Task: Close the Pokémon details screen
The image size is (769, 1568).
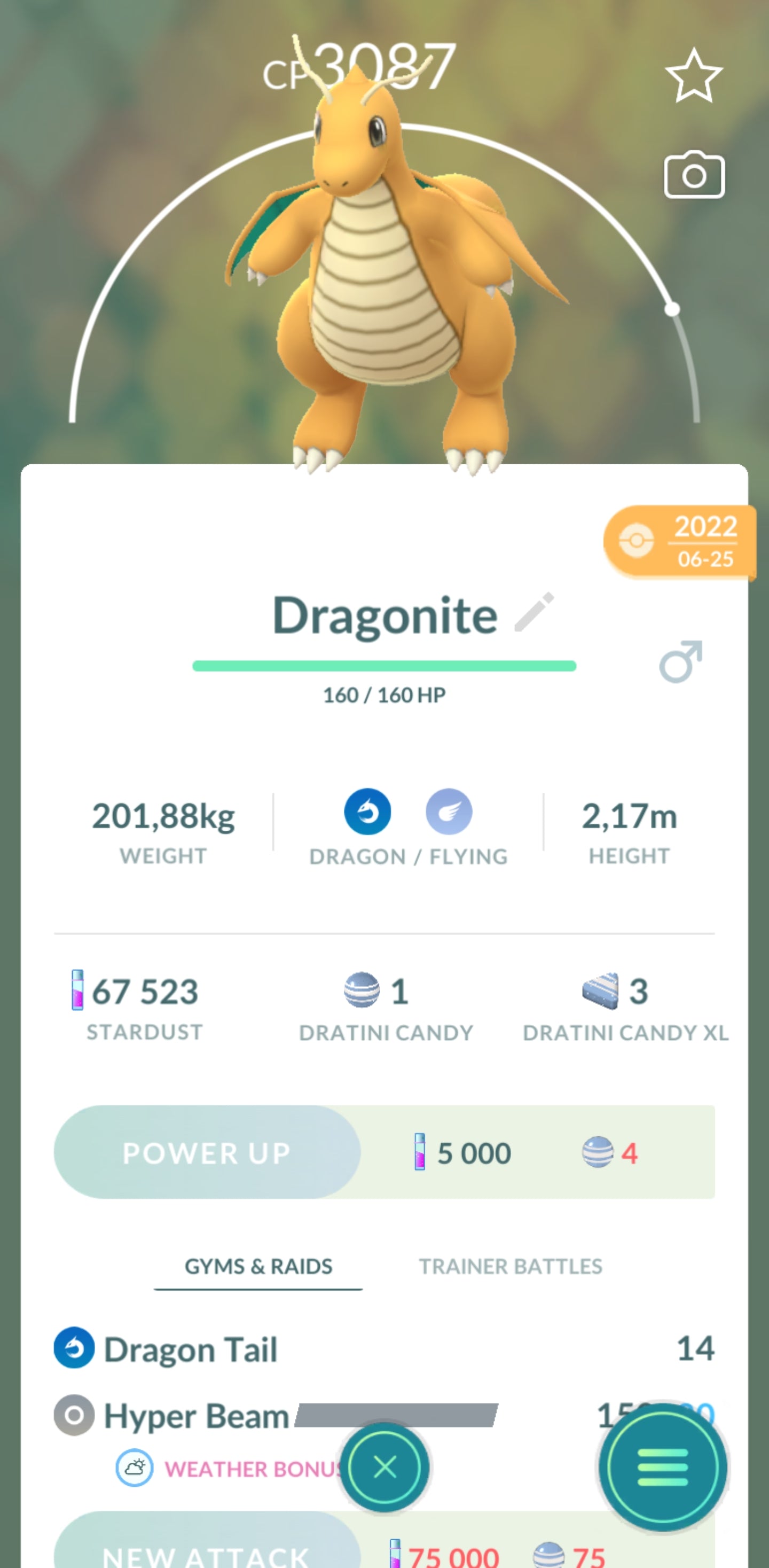Action: click(x=384, y=1467)
